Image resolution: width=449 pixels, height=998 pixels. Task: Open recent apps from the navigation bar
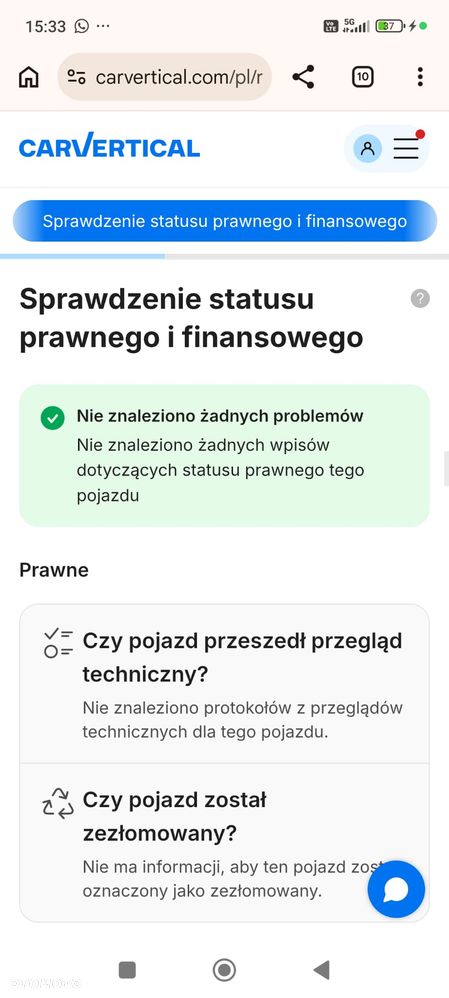[x=127, y=969]
